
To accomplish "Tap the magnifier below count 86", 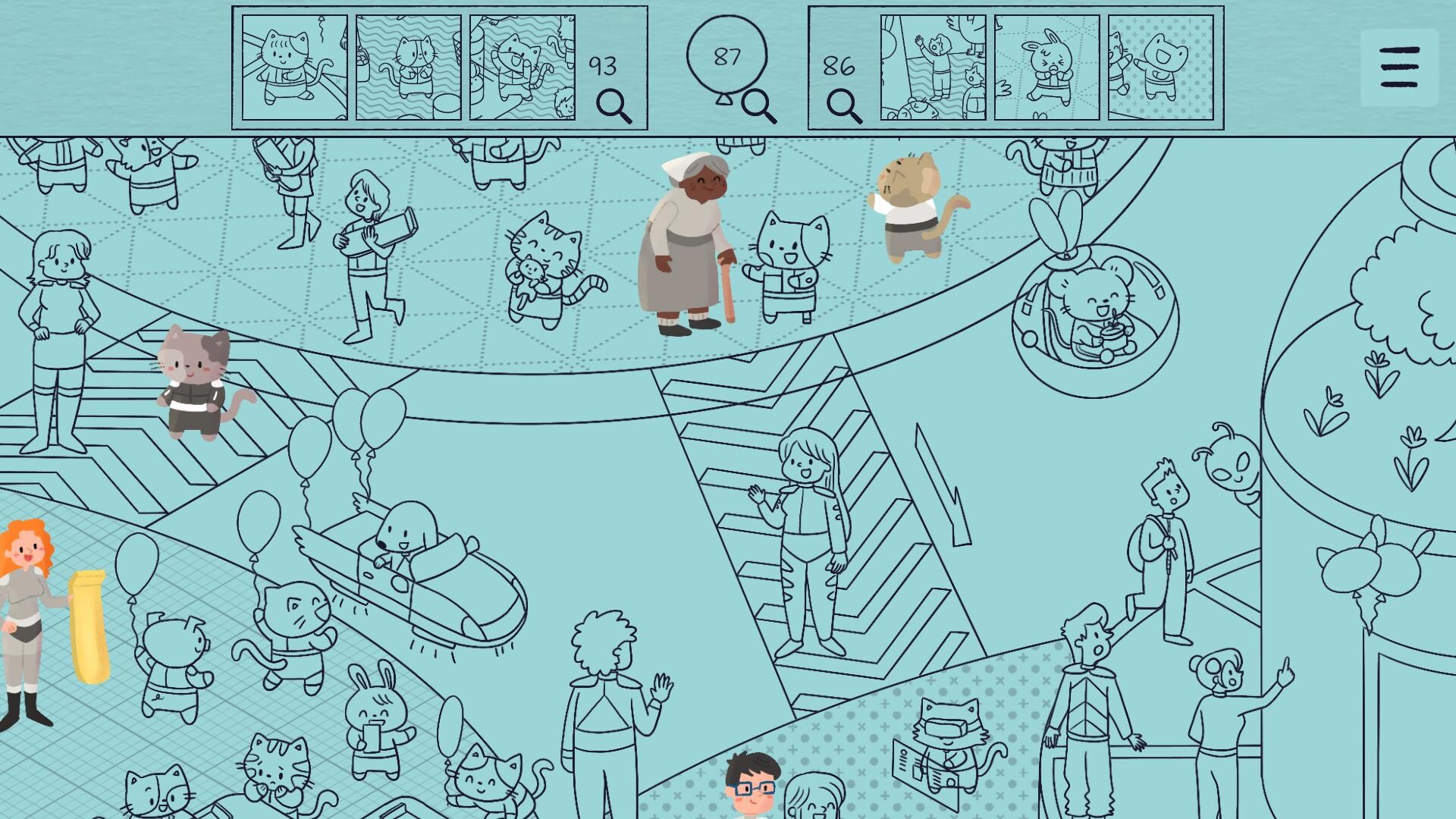I will point(844,105).
